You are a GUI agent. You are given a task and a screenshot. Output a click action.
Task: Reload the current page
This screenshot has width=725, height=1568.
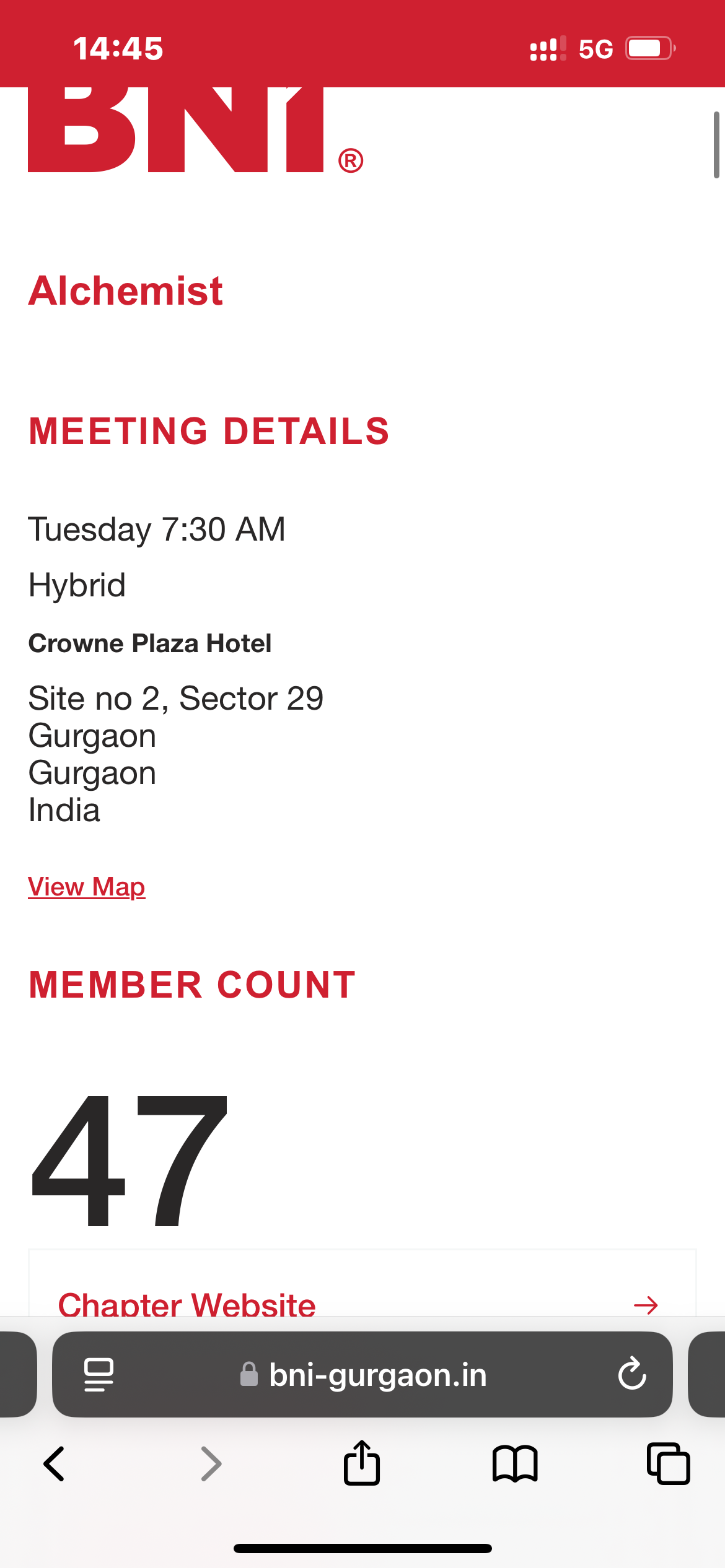coord(632,1374)
